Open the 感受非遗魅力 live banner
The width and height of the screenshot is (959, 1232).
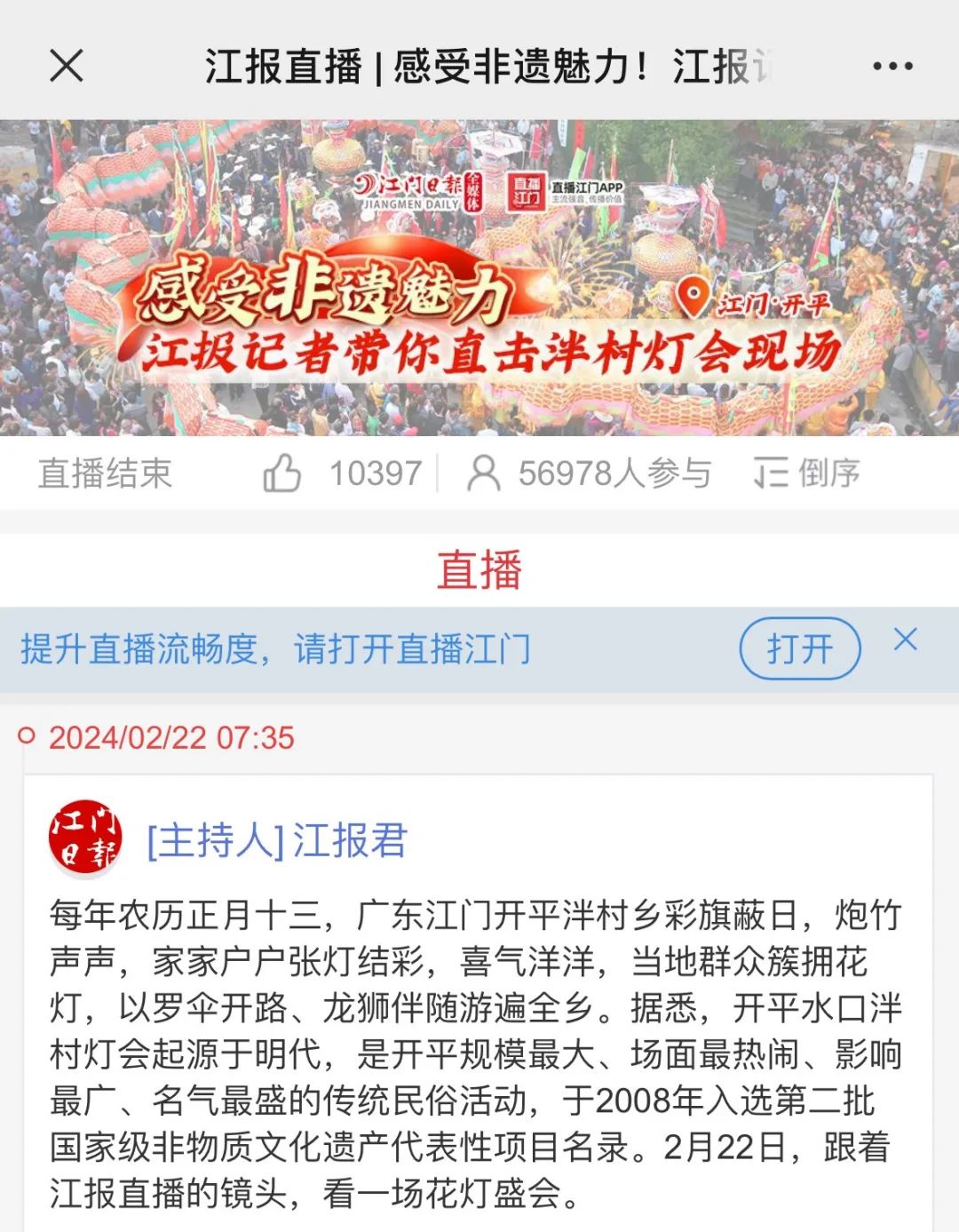[479, 277]
